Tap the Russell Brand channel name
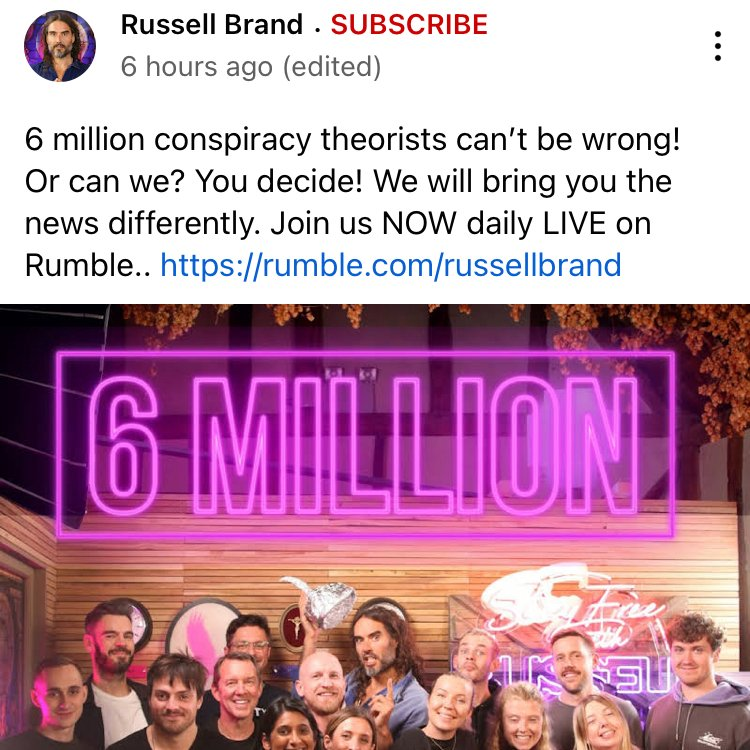The height and width of the screenshot is (750, 750). point(211,24)
